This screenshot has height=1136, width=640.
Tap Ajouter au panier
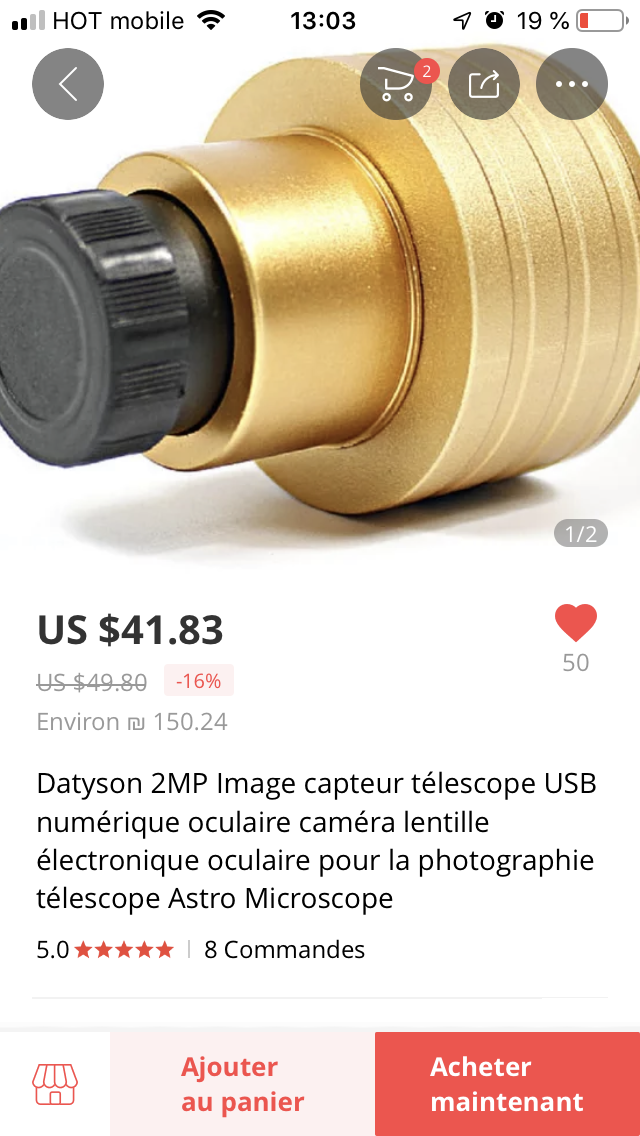[242, 1084]
